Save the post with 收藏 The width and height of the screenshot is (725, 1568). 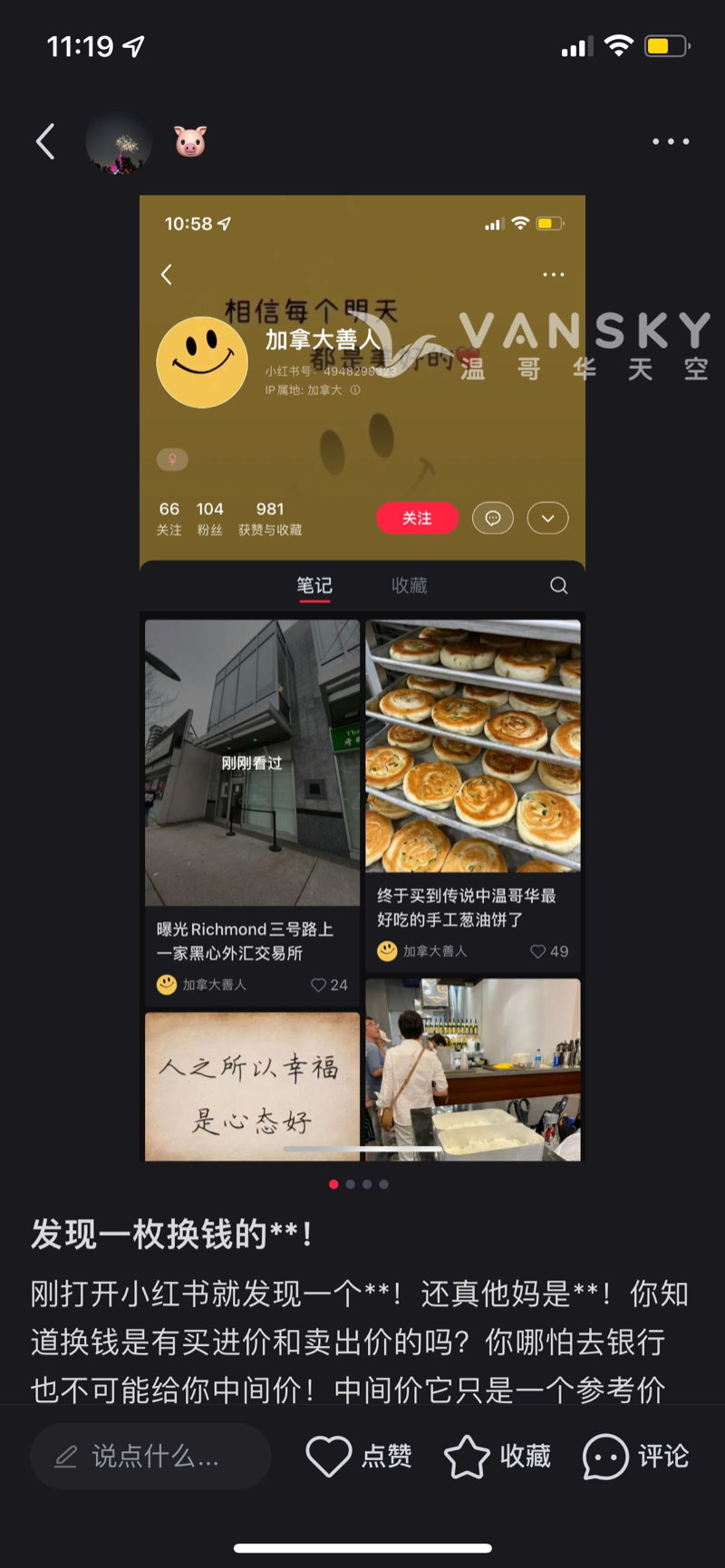pos(498,1456)
